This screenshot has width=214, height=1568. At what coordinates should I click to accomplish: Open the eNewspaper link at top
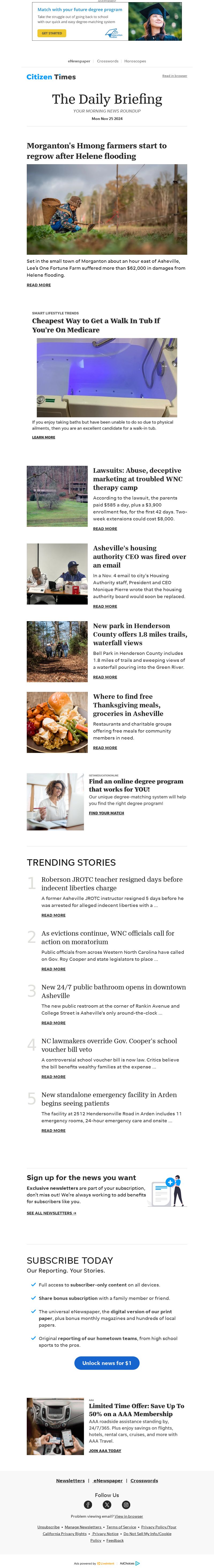[79, 62]
